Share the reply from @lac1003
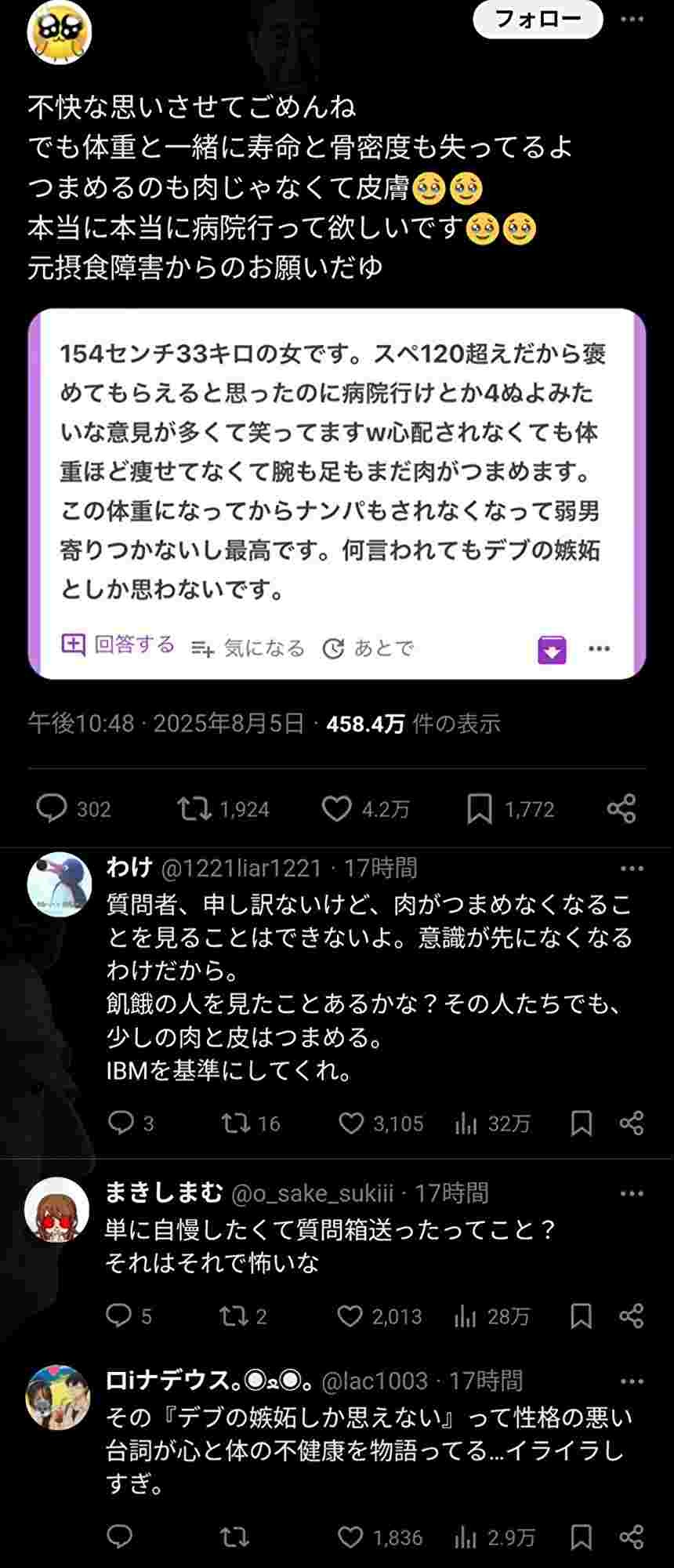 pos(632,1537)
